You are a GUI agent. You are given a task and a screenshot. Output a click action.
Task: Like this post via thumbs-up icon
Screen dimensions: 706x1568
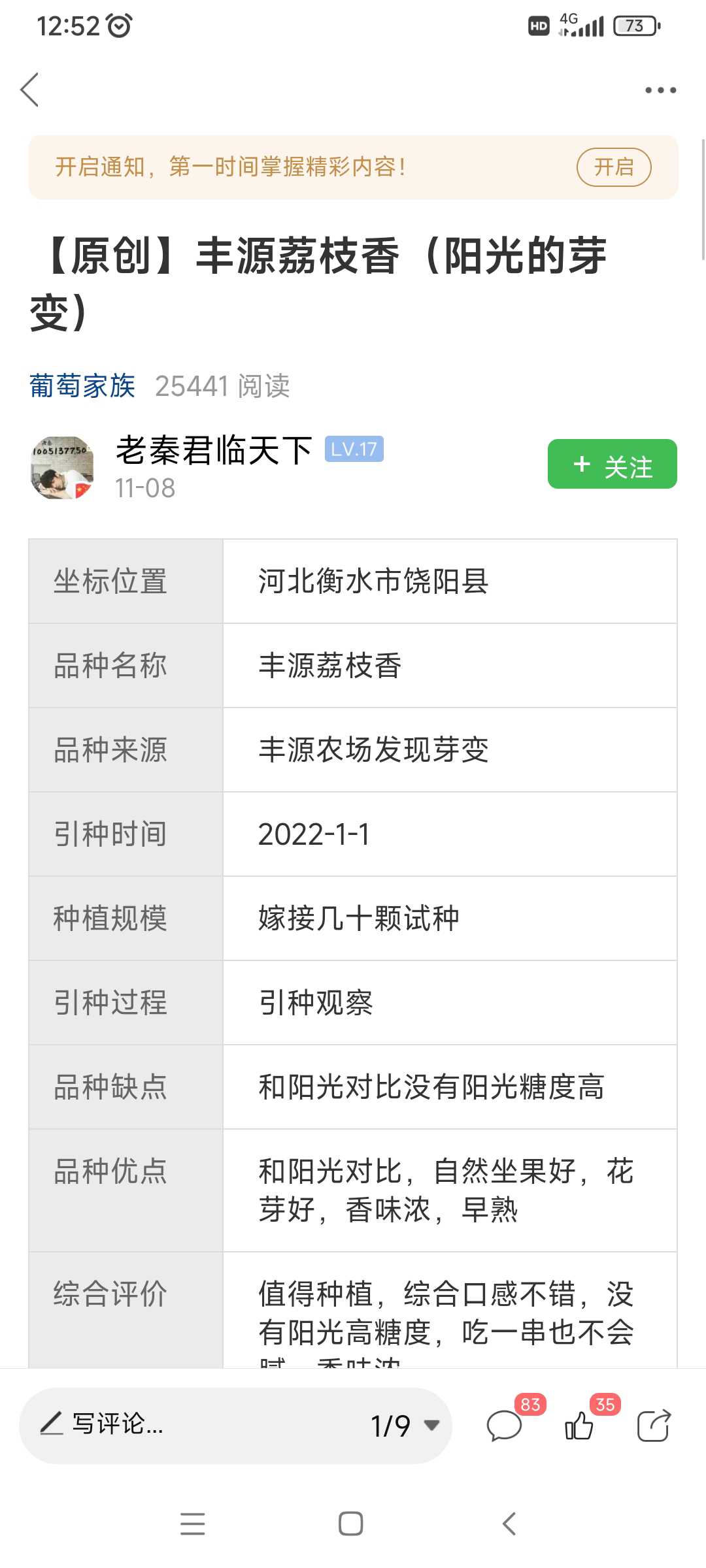coord(579,1426)
